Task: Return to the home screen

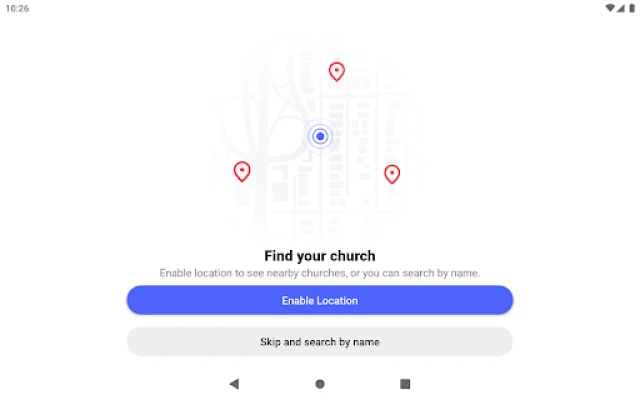Action: click(x=320, y=383)
